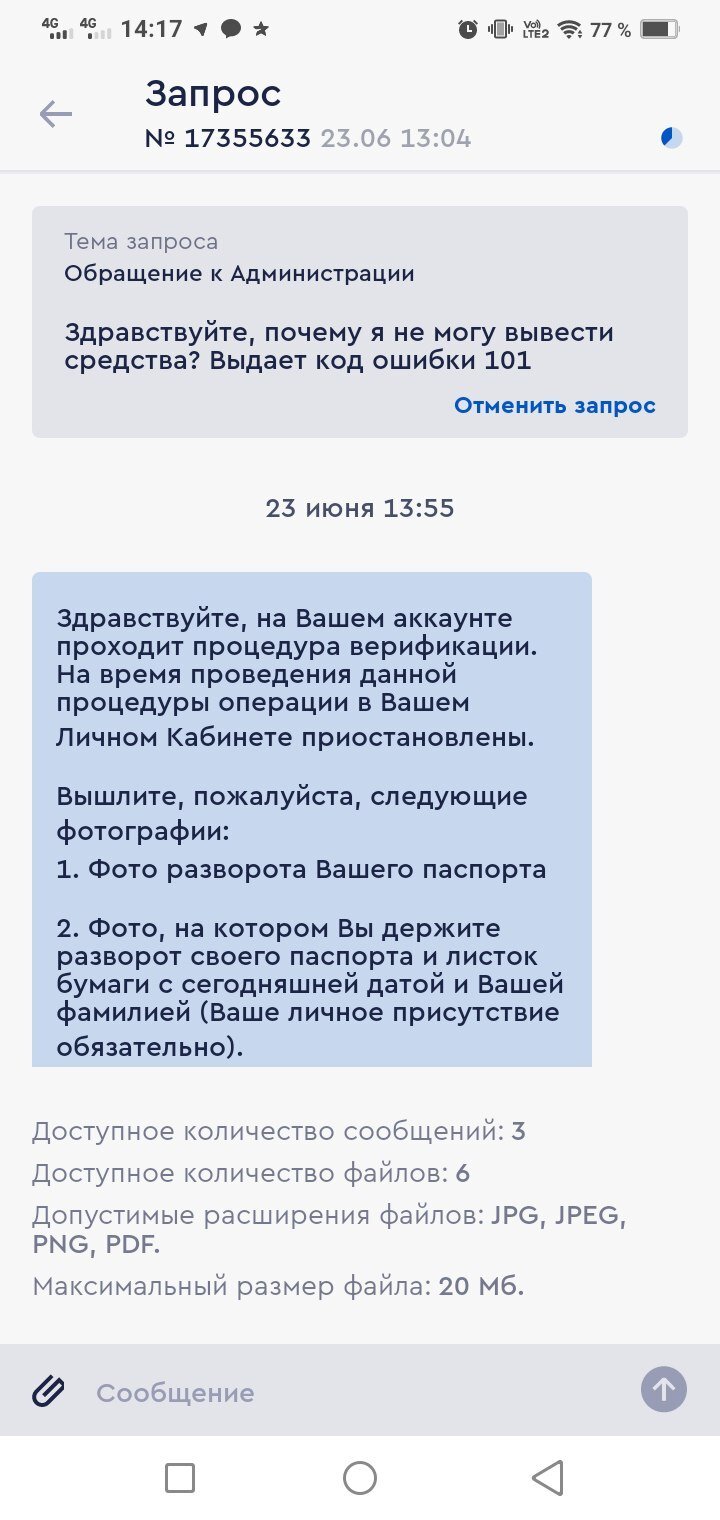
Task: Go to the phone's home screen
Action: tap(360, 1477)
